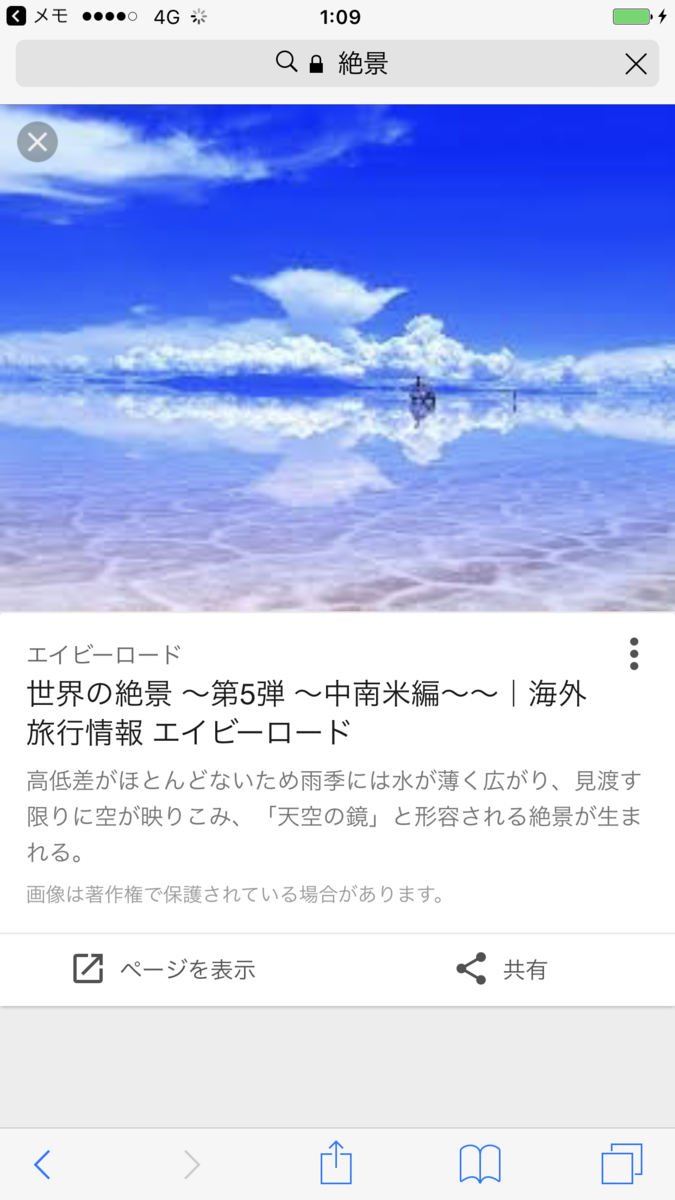Go back to previous page
This screenshot has width=675, height=1200.
click(x=42, y=1164)
